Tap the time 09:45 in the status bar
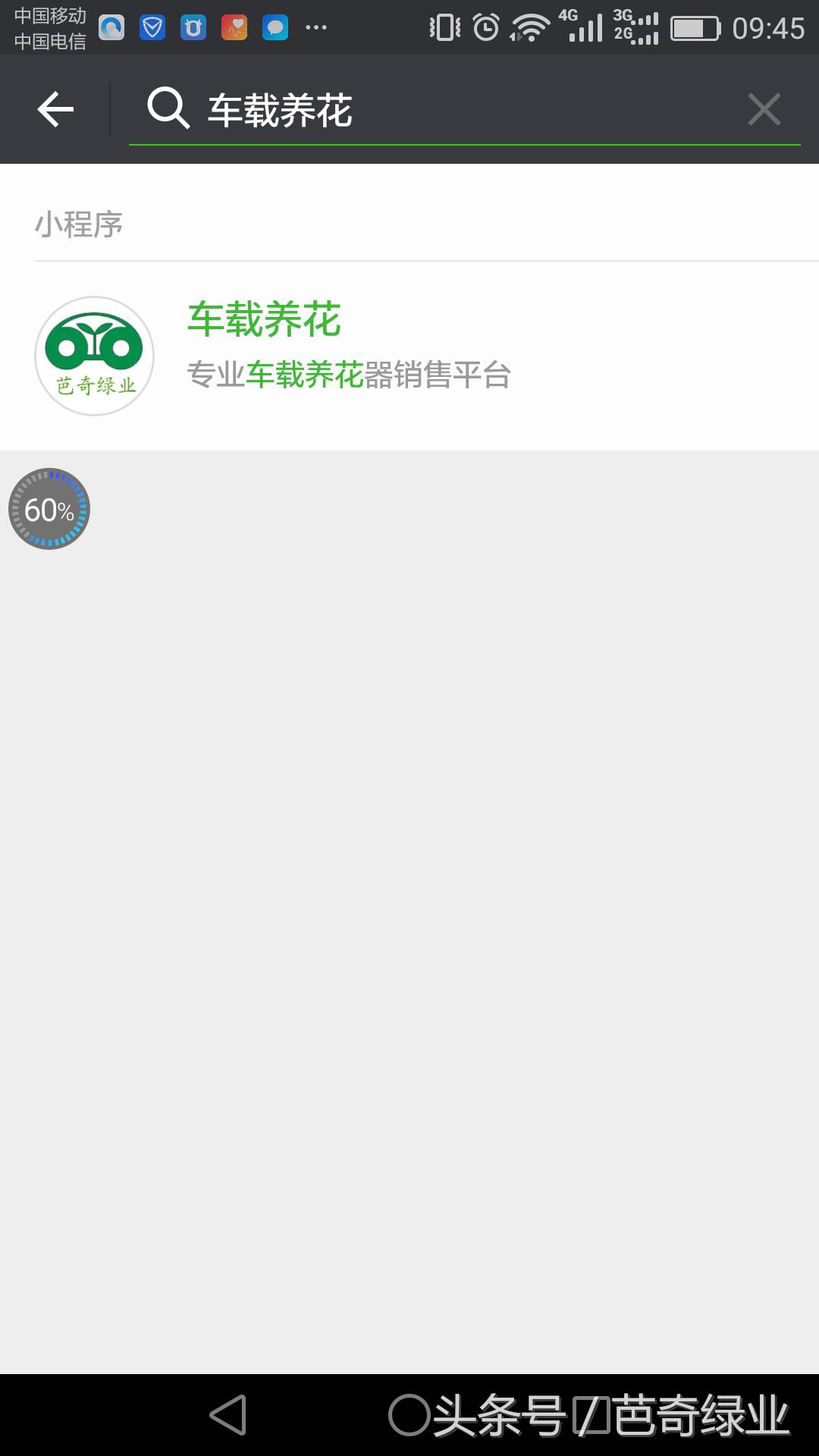This screenshot has height=1456, width=819. pyautogui.click(x=768, y=25)
